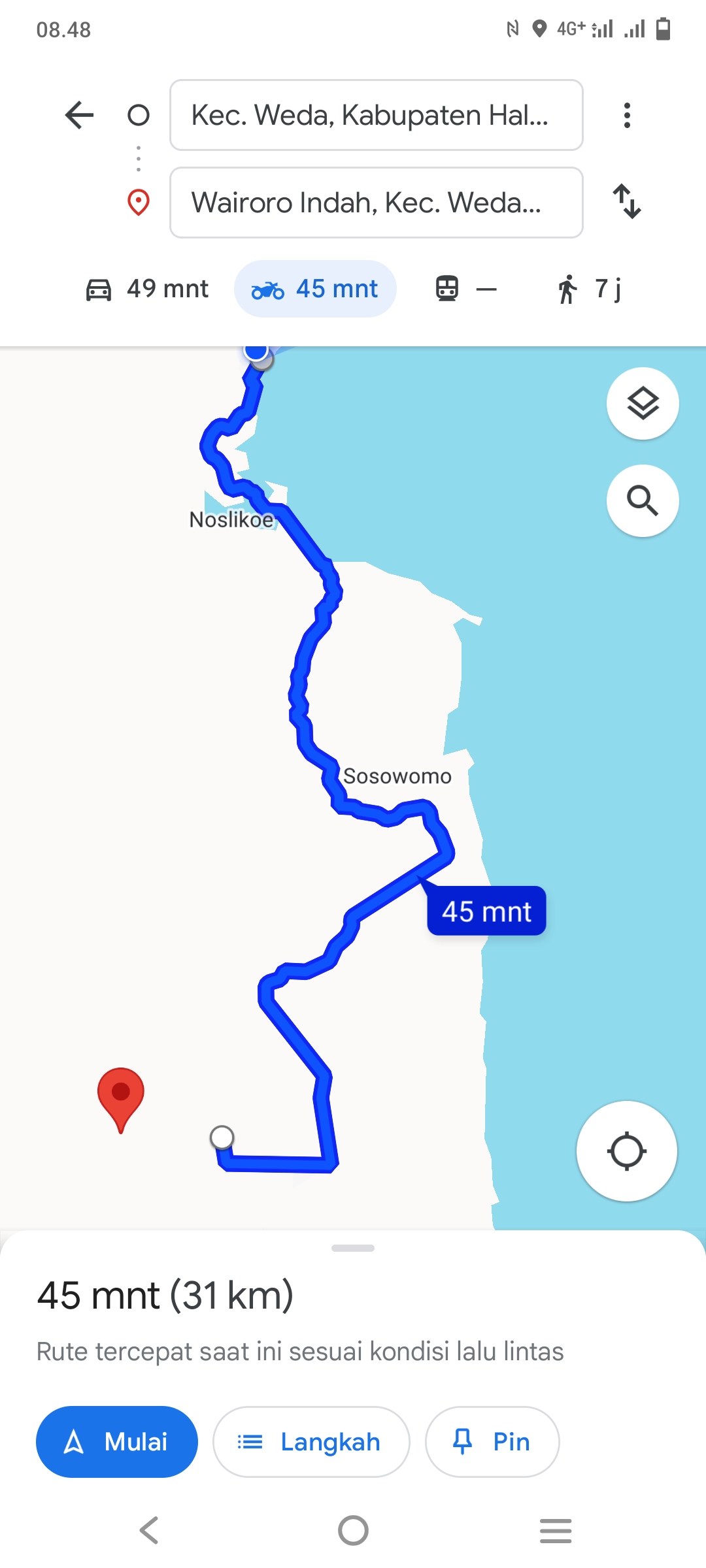Switch to car mode 49 mnt

[x=148, y=289]
